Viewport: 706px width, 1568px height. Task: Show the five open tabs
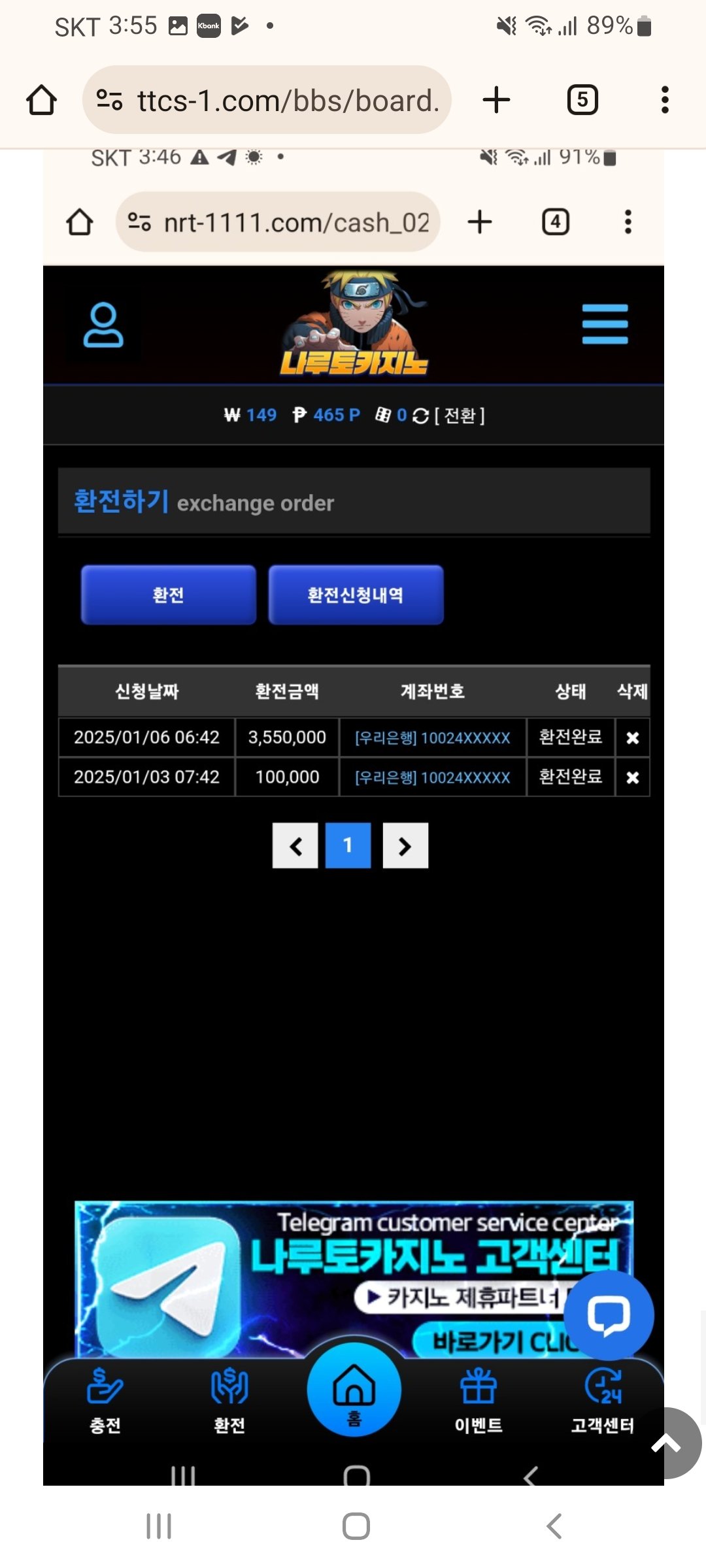tap(582, 101)
